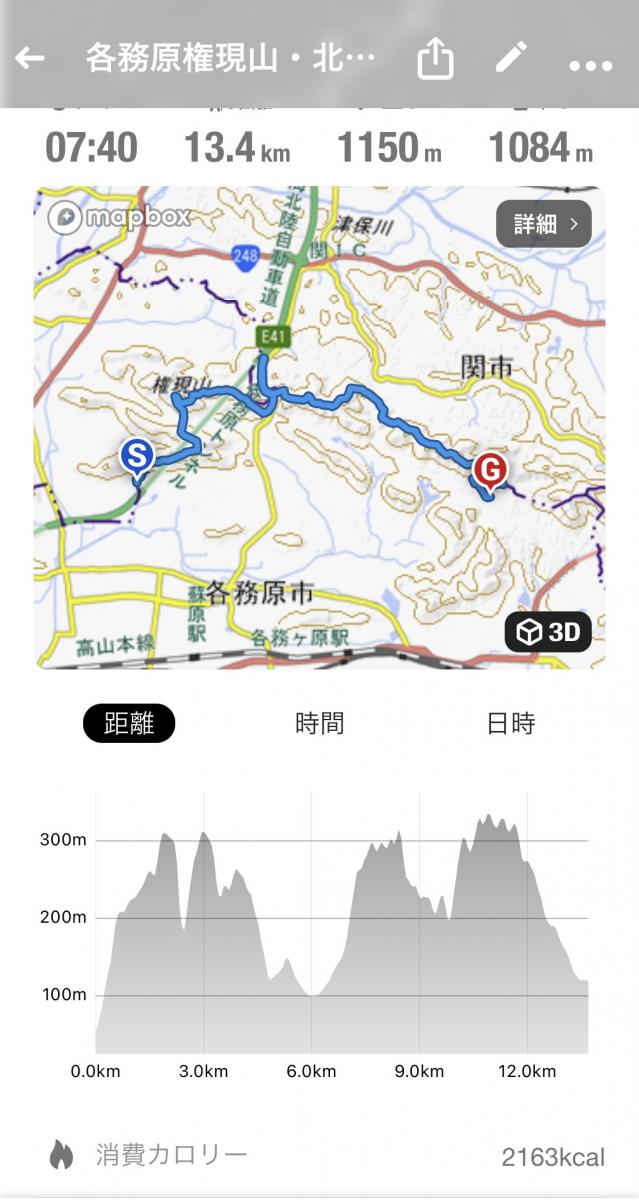Edit the activity with the pencil icon
This screenshot has height=1200, width=639.
(511, 59)
